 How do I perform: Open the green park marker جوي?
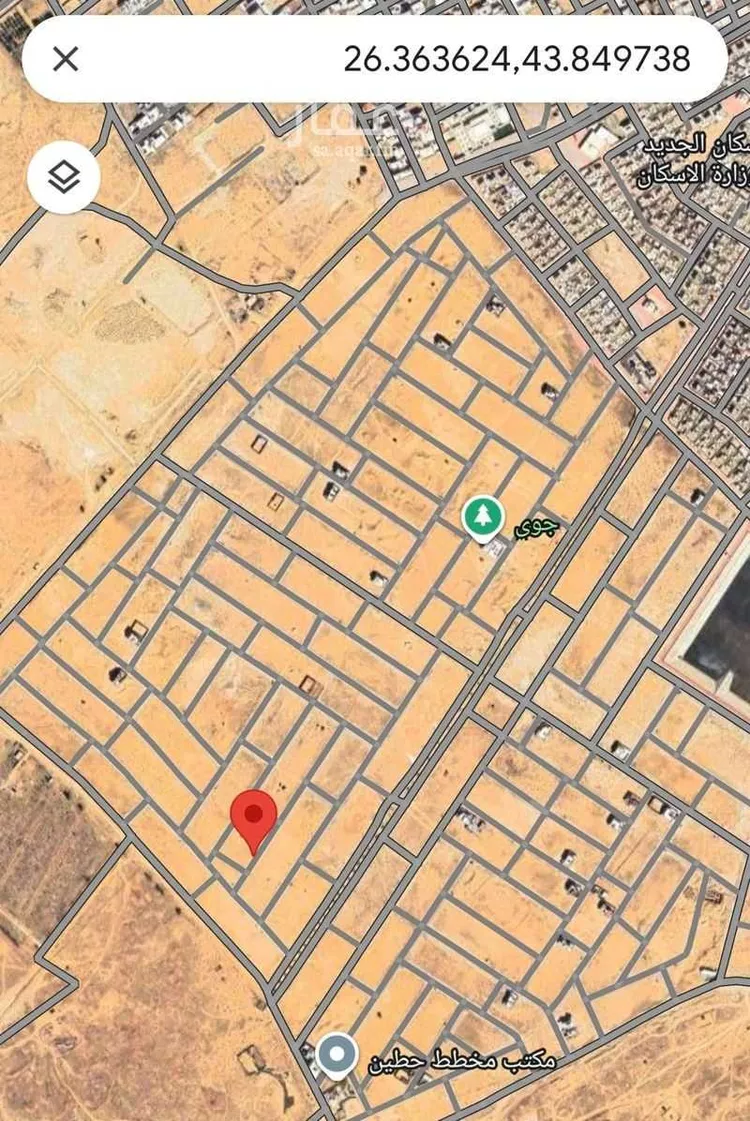(483, 516)
